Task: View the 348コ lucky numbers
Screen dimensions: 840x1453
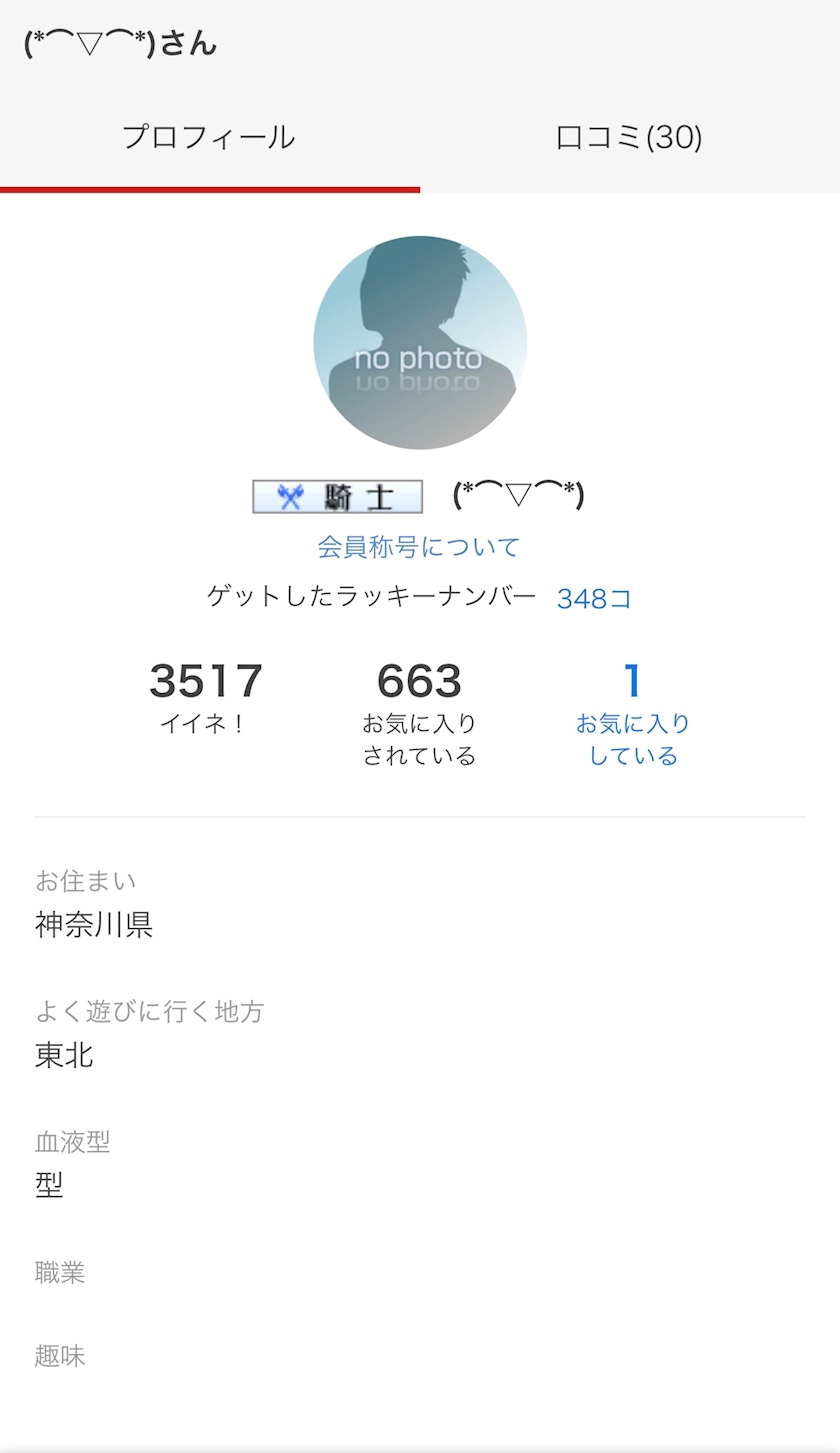Action: tap(594, 598)
